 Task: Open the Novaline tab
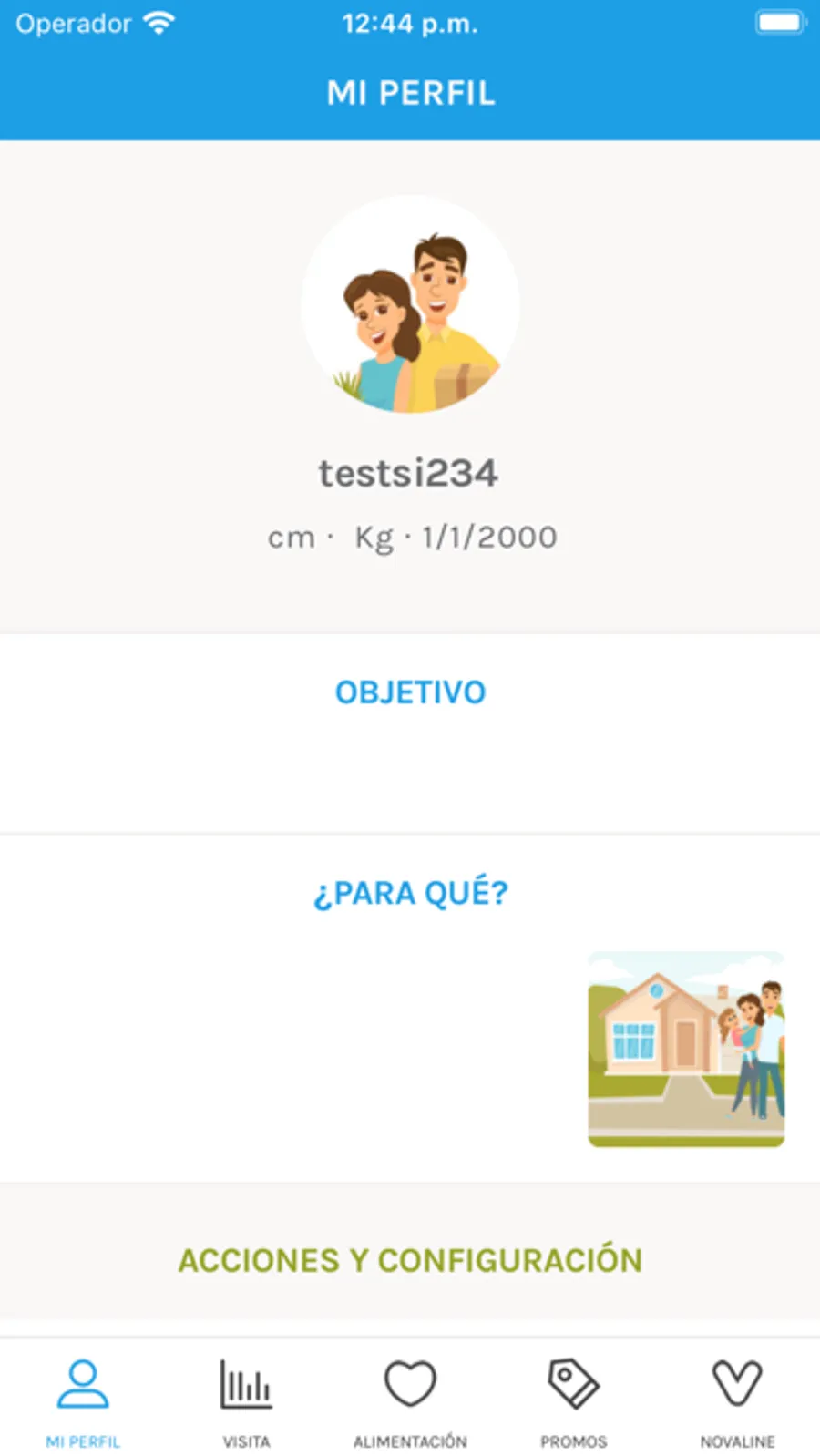pyautogui.click(x=737, y=1400)
